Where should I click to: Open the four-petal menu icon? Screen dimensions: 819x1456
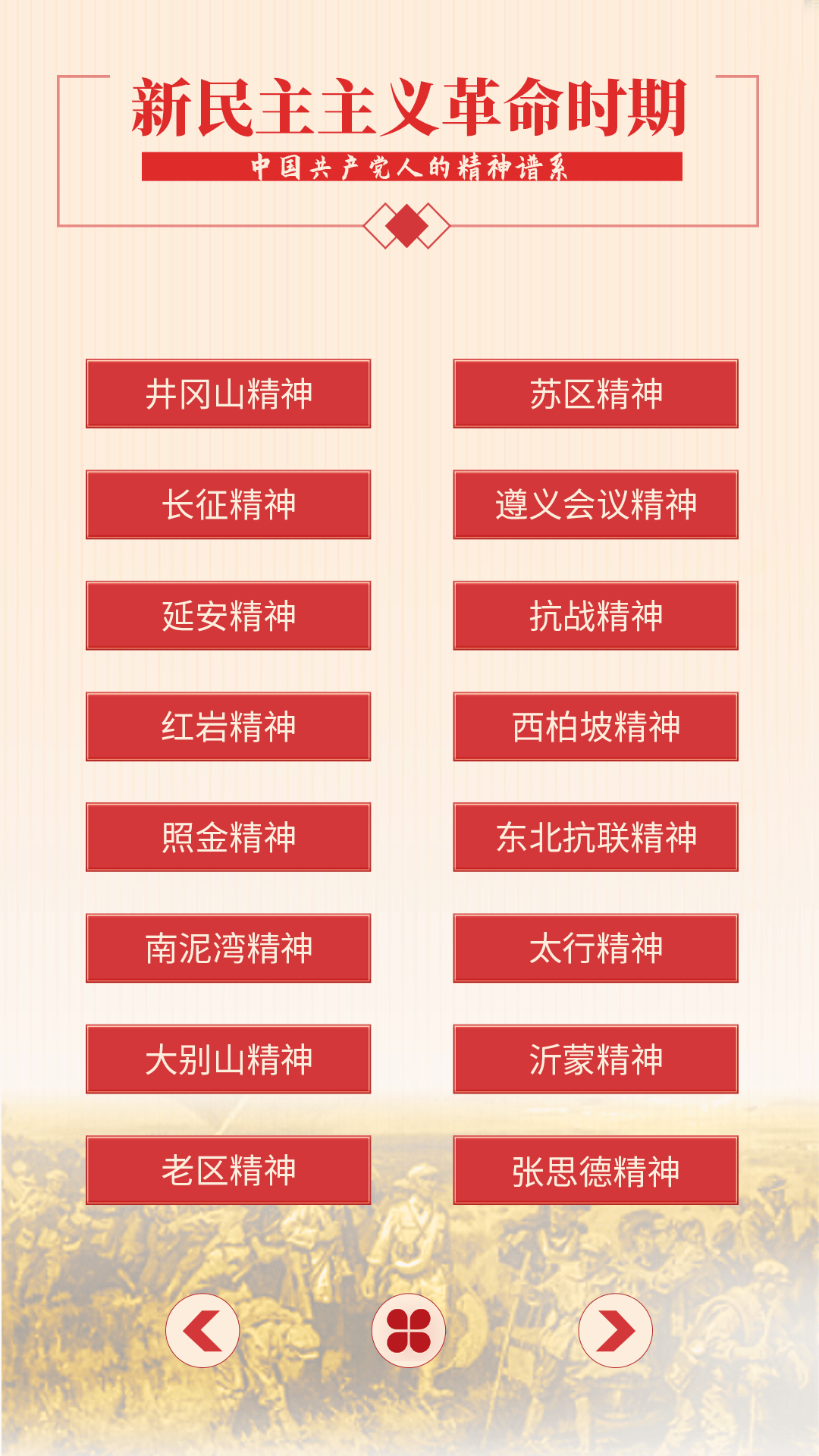(x=409, y=1330)
